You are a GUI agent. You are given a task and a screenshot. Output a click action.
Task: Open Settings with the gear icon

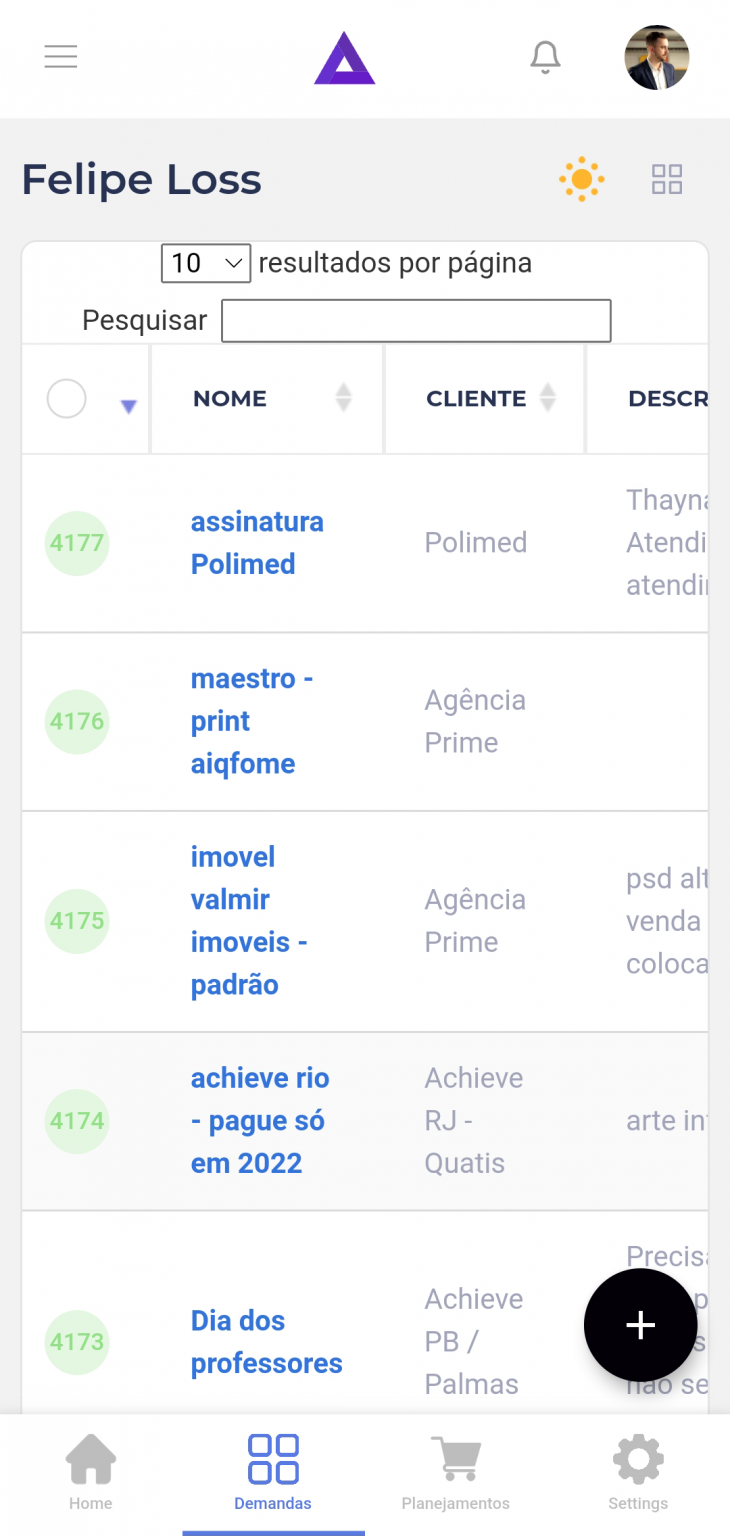coord(638,1462)
